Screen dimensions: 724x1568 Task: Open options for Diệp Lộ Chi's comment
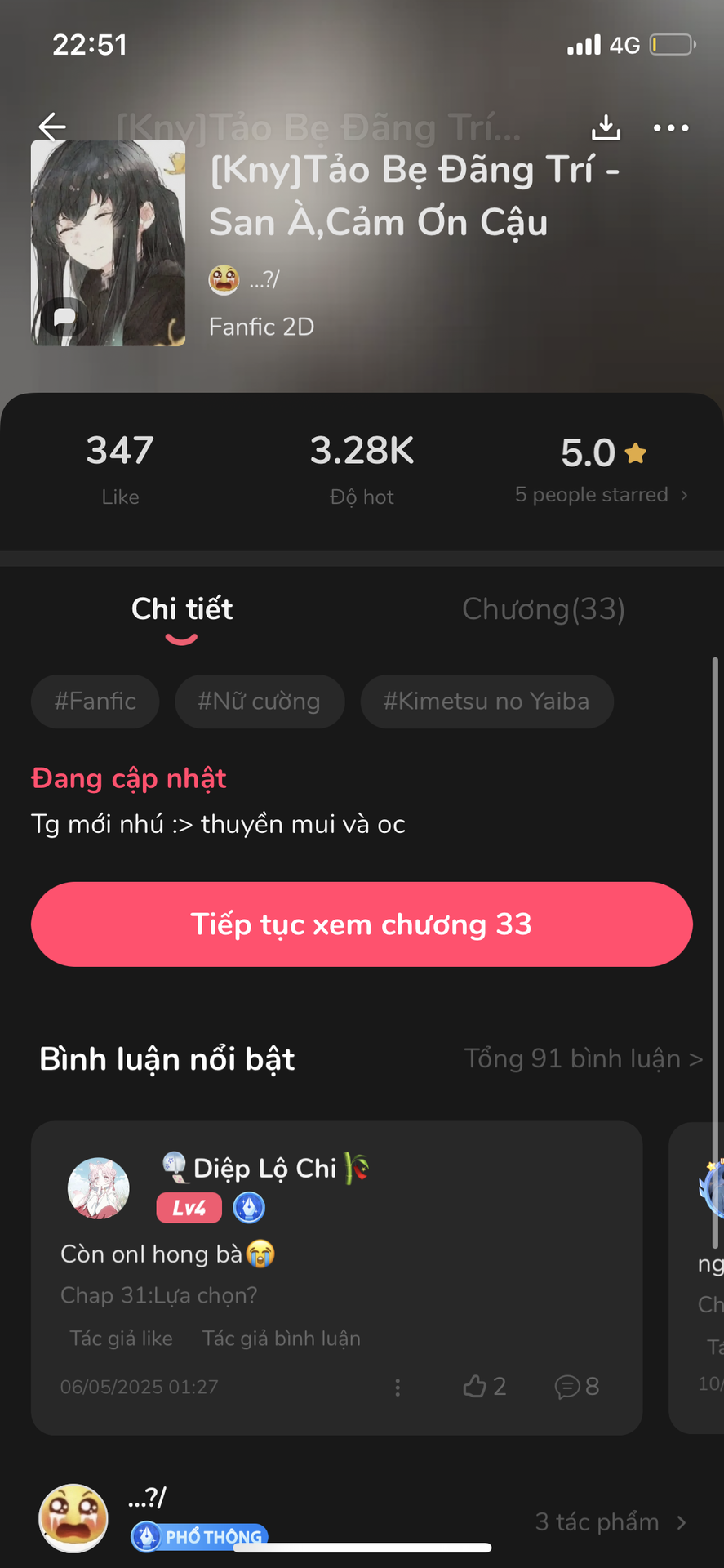(398, 1387)
